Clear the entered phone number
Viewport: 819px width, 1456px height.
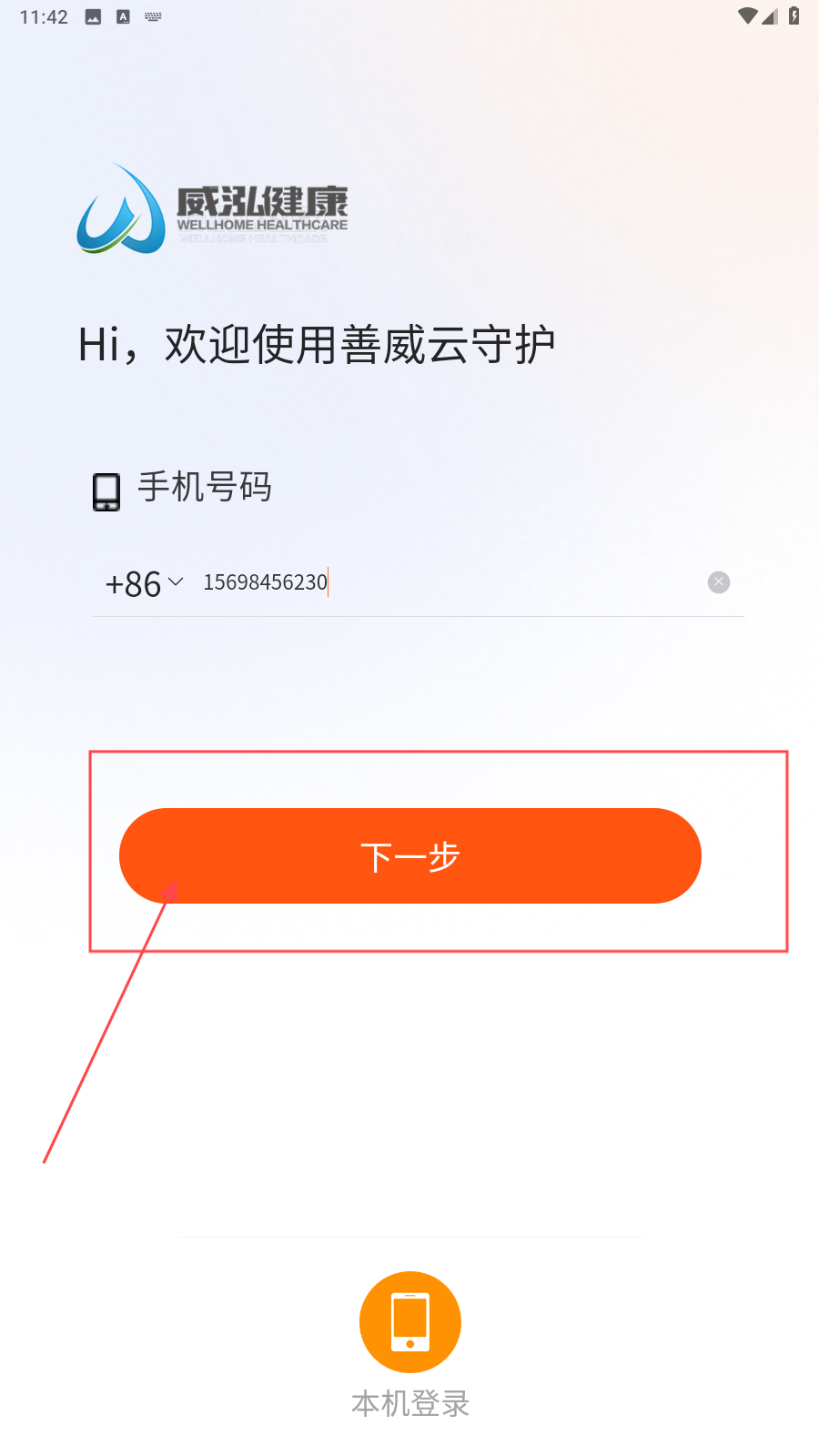pos(719,582)
